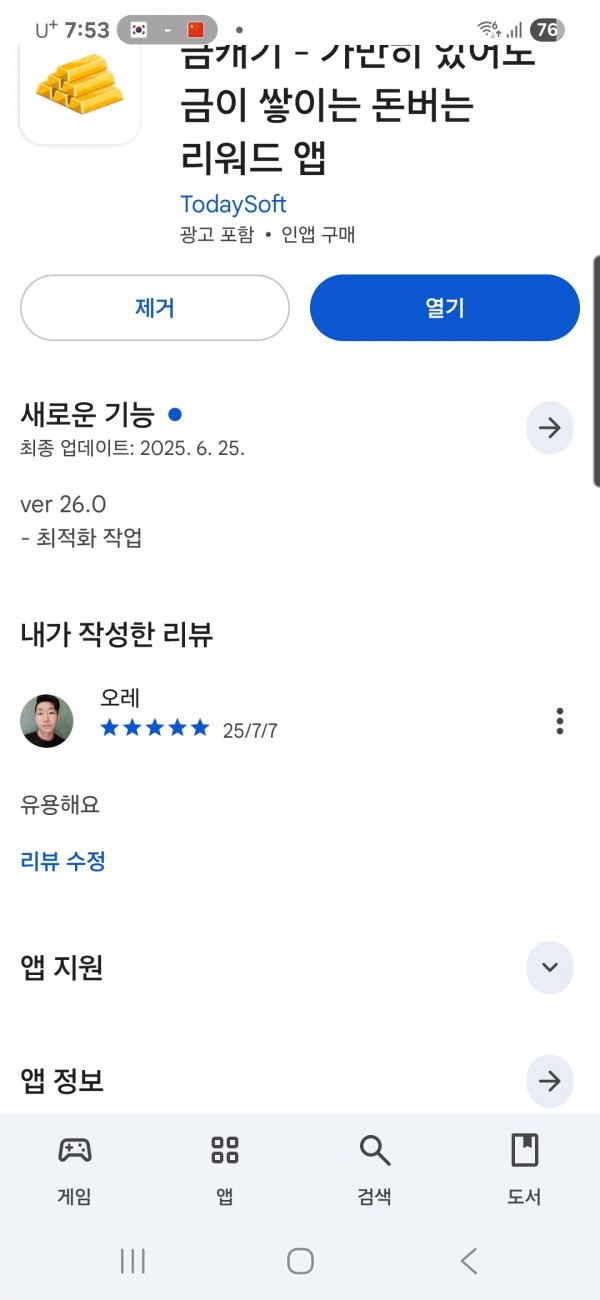Open 앱 정보 details arrow

tap(550, 1081)
